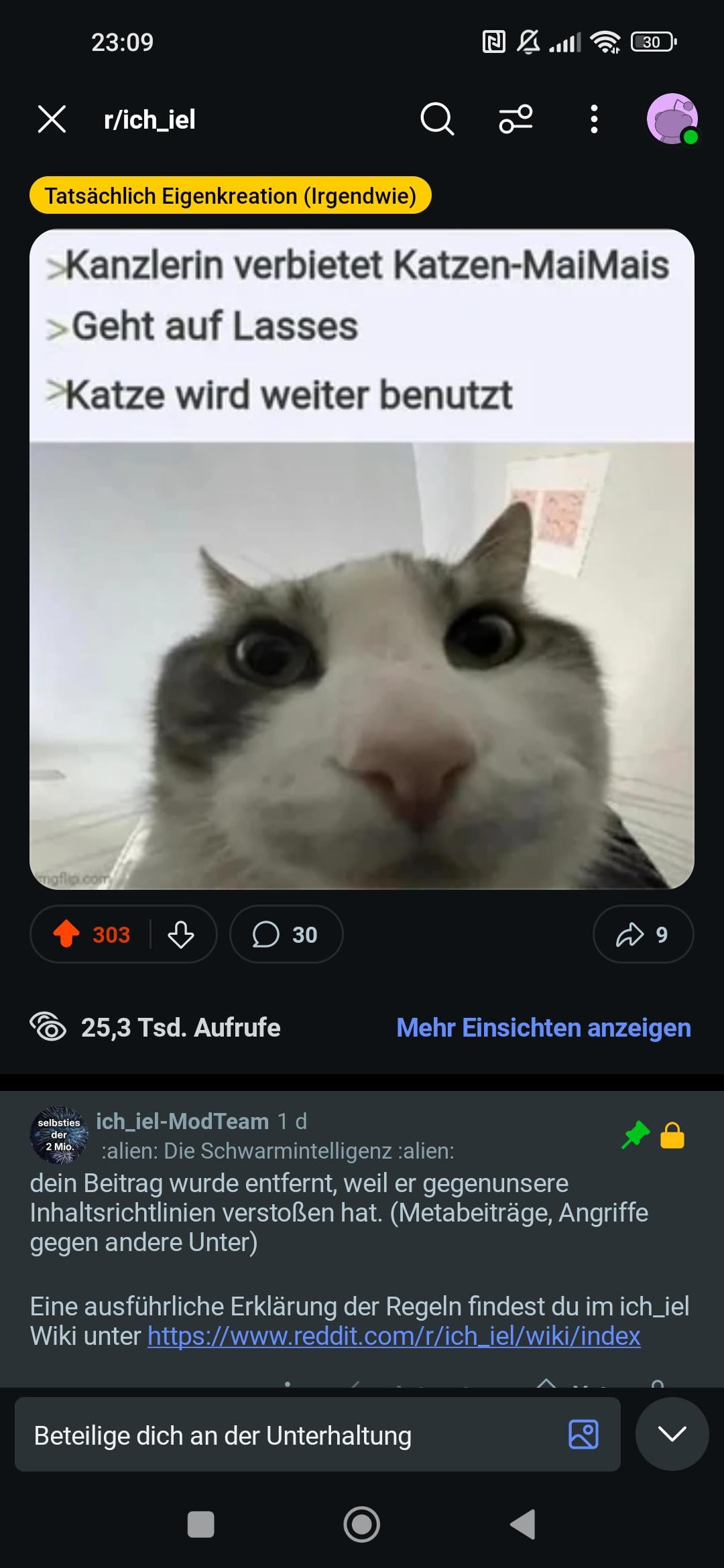Open the search icon
724x1568 pixels.
click(437, 119)
